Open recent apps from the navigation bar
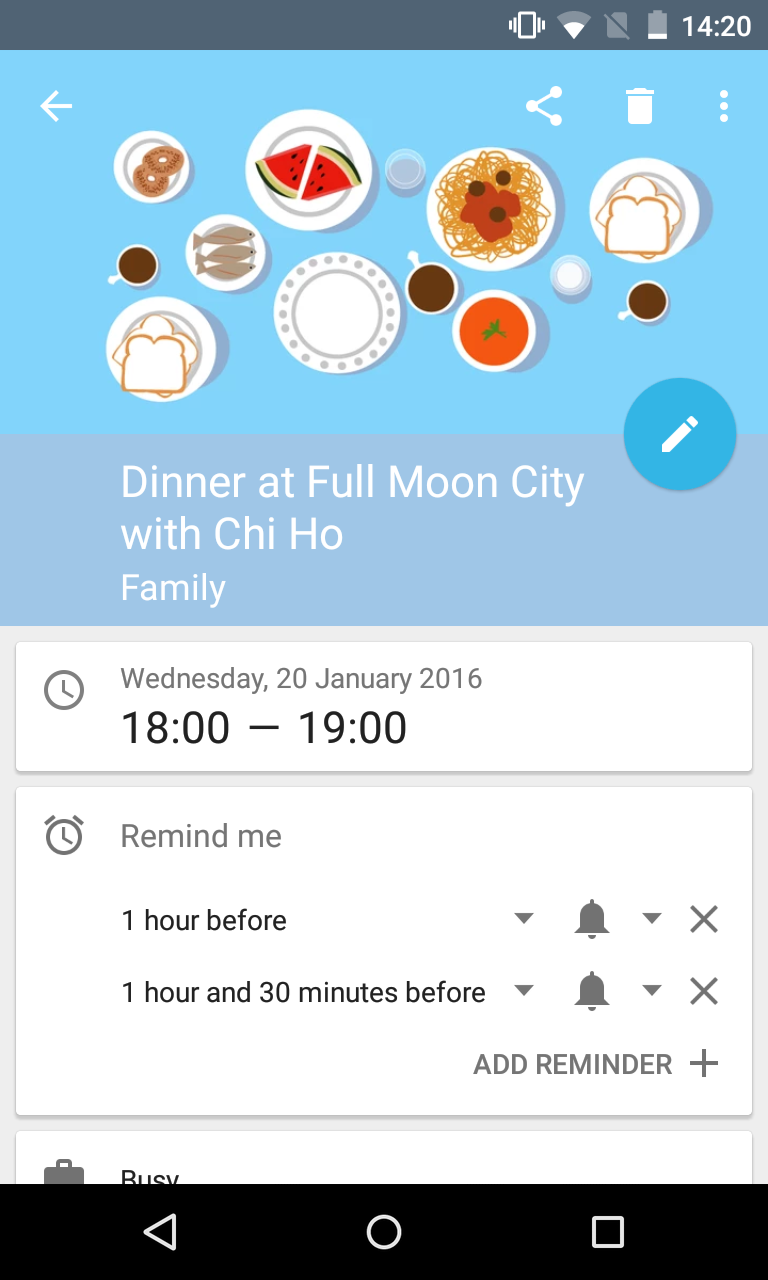The height and width of the screenshot is (1280, 768). [x=607, y=1232]
